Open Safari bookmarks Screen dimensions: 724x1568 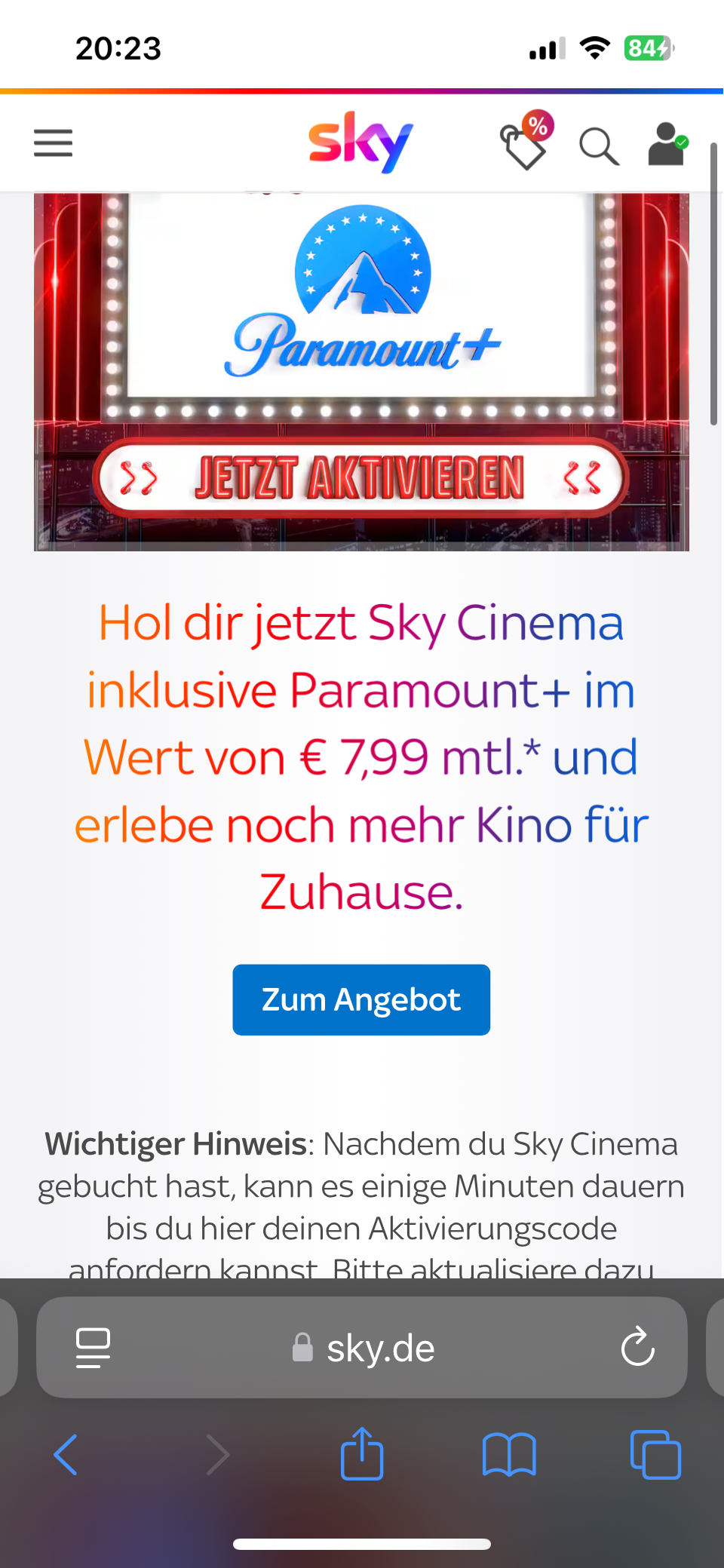[x=509, y=1454]
